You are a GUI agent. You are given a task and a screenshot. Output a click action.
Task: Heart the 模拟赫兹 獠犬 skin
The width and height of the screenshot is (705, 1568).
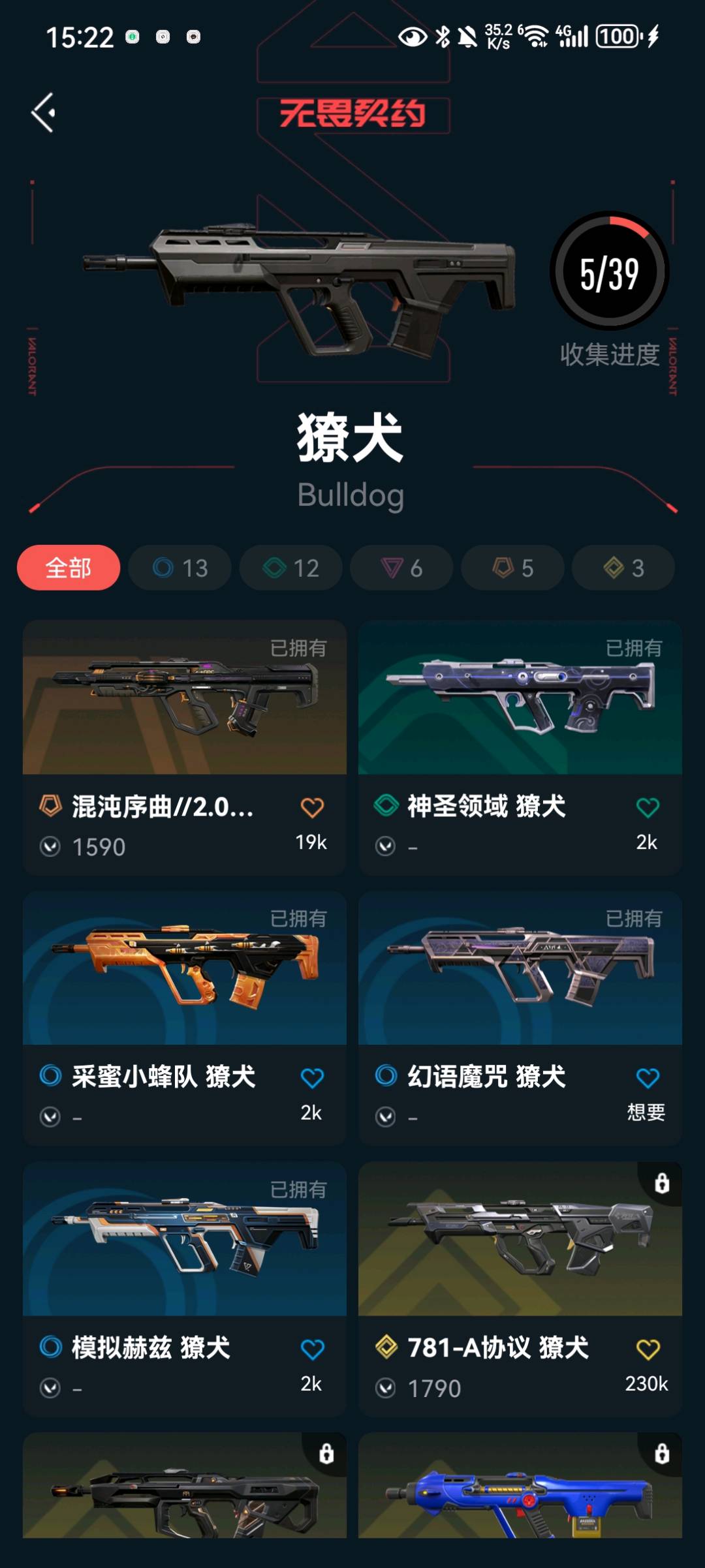312,1349
